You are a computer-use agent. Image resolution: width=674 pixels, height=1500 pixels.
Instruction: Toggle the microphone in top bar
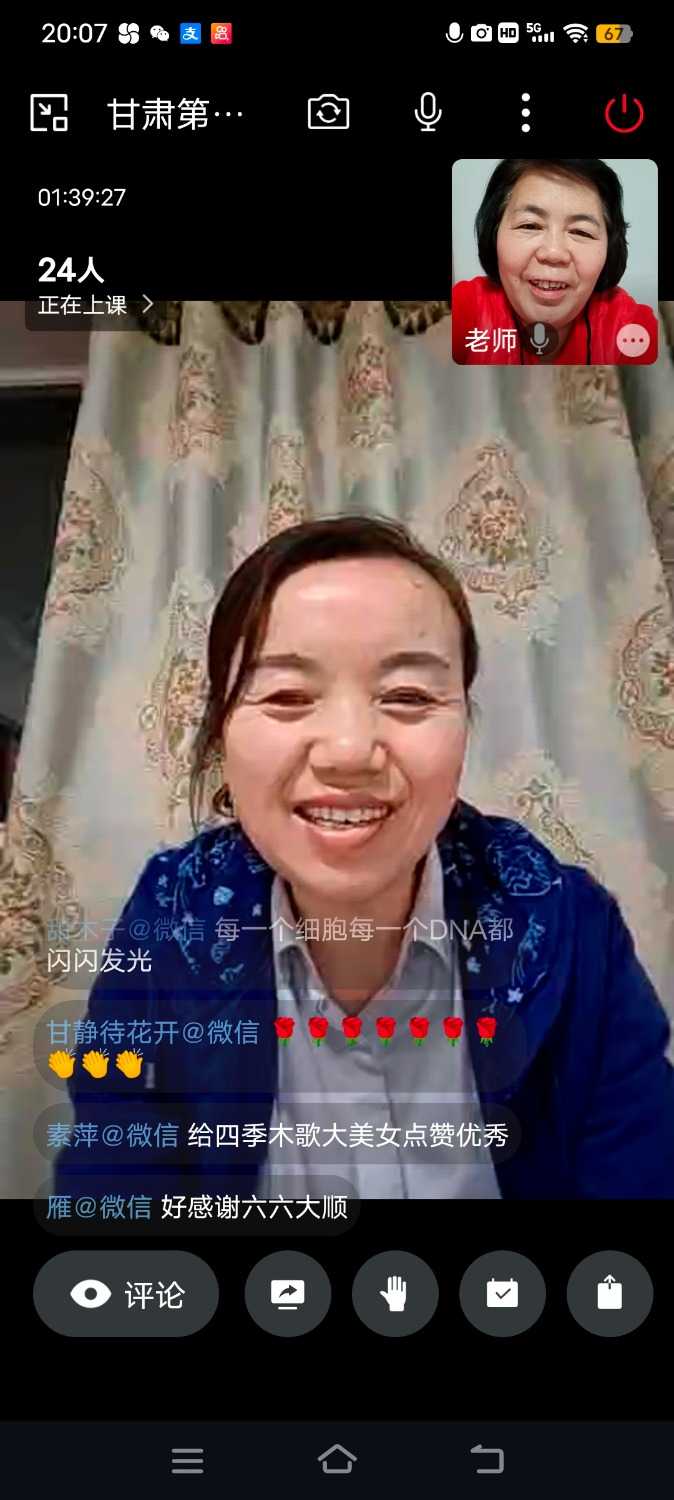pos(428,113)
